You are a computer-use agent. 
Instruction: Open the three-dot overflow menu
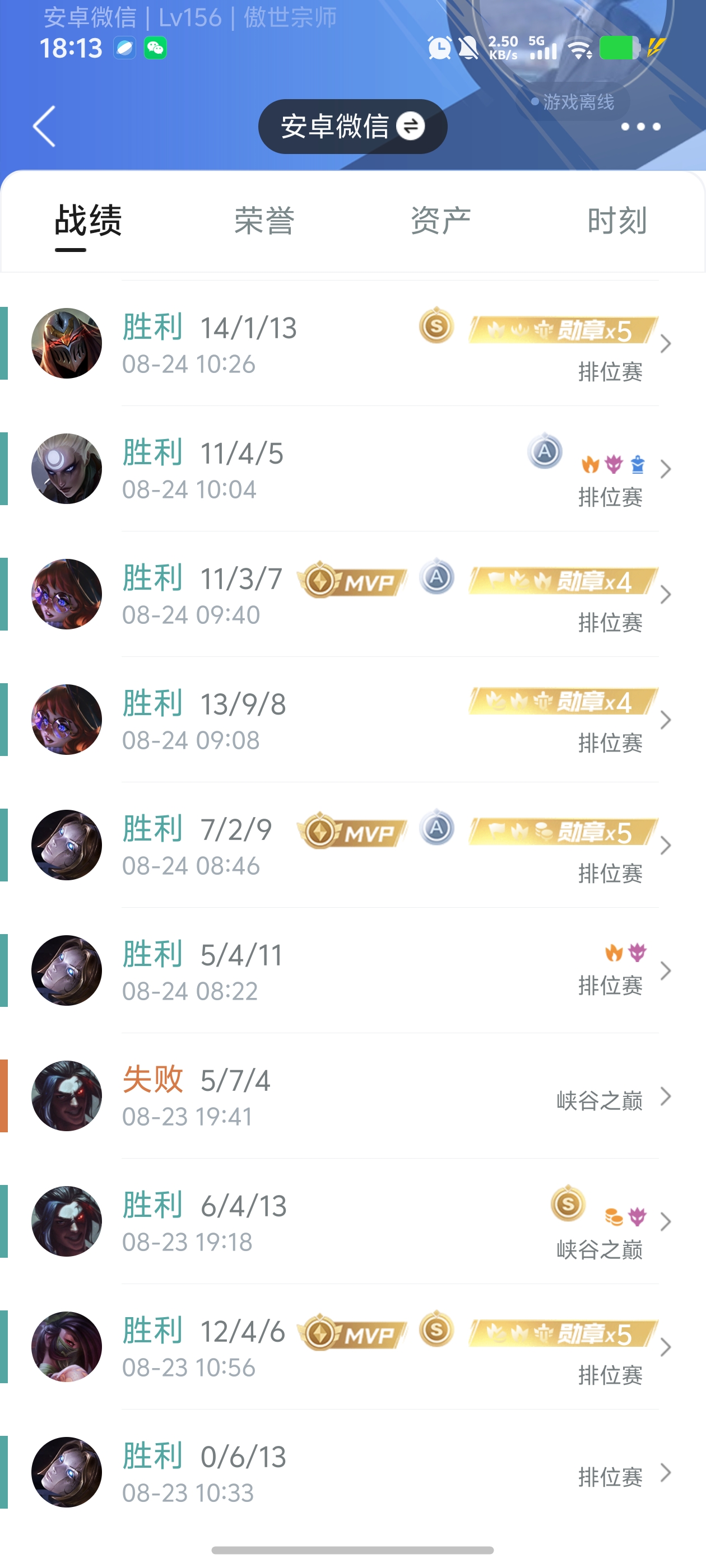(640, 127)
